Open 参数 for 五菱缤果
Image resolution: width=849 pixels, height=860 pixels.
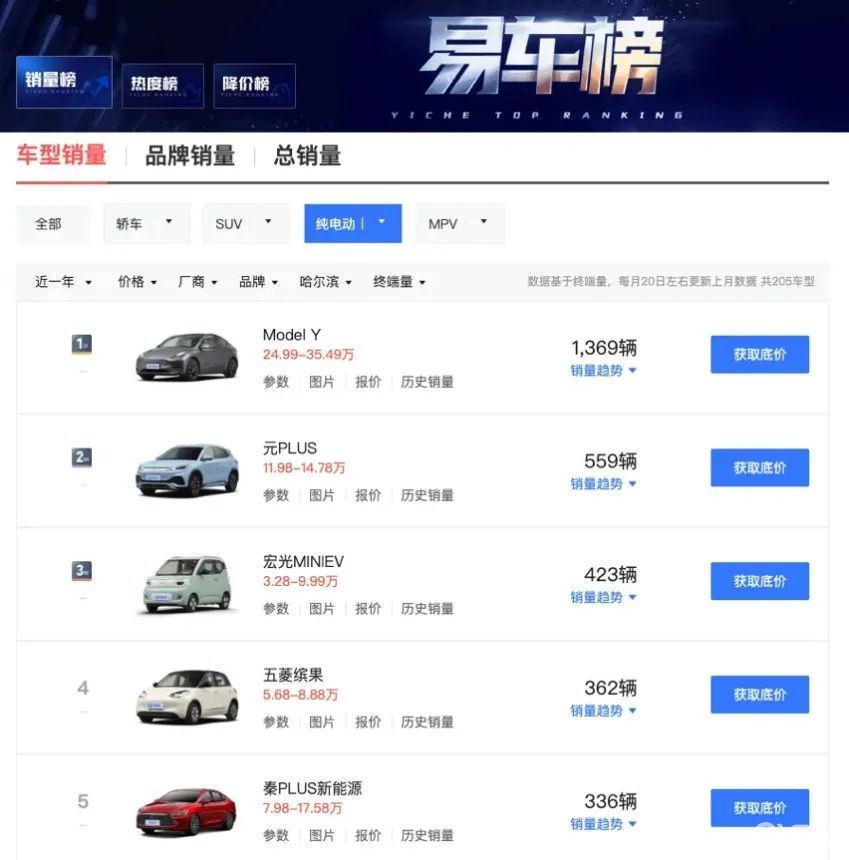coord(276,722)
